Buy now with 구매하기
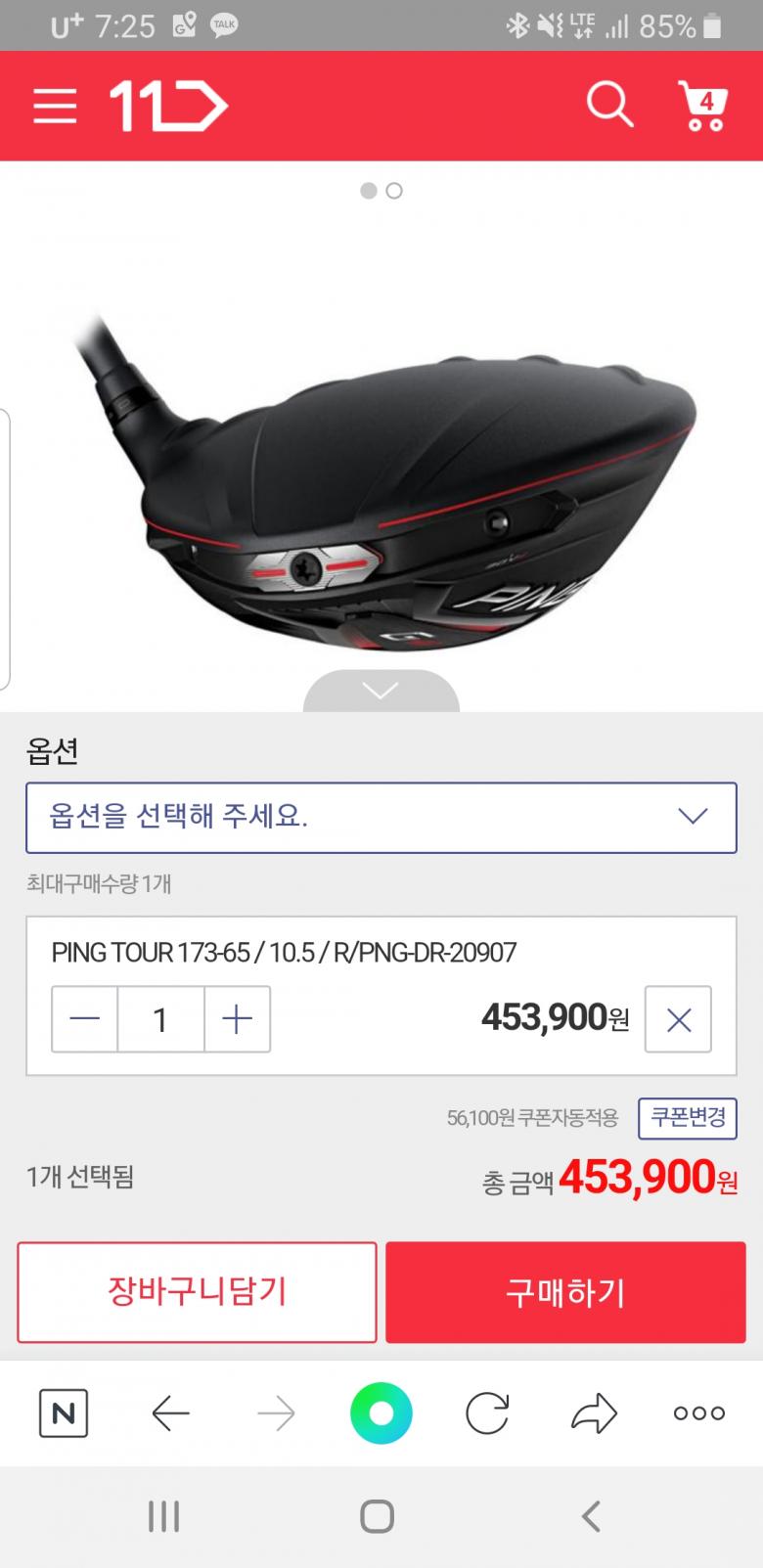Viewport: 763px width, 1568px height. [565, 1292]
